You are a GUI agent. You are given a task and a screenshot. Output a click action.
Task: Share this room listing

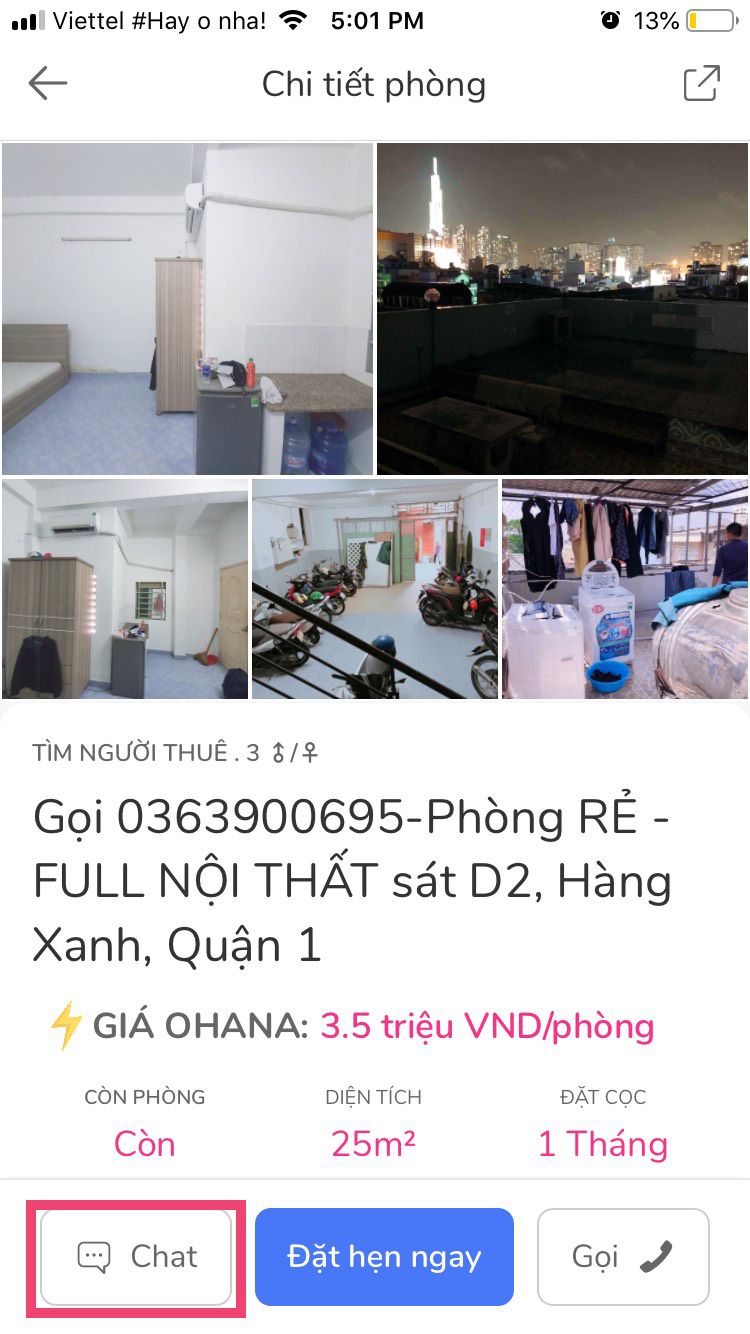[701, 84]
